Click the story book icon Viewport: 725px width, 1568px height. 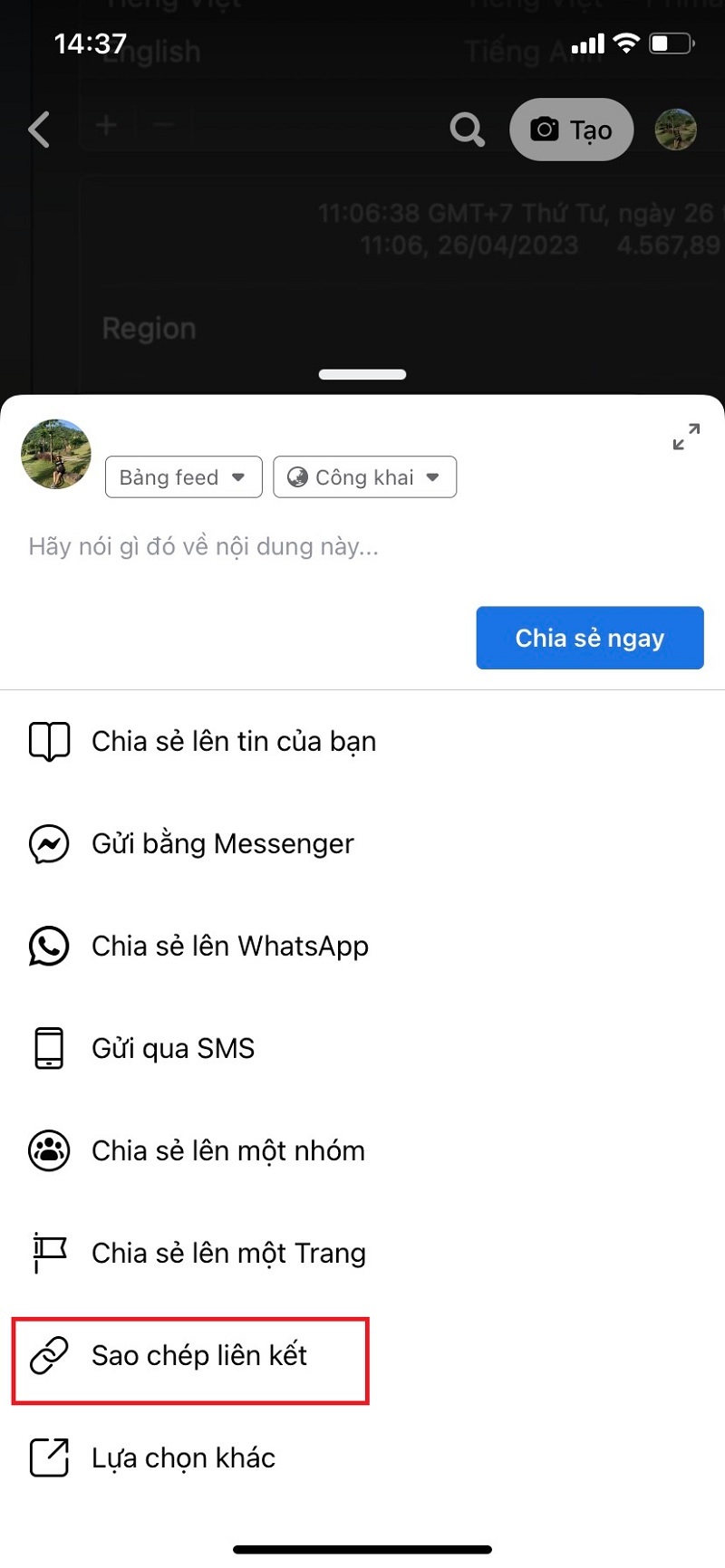coord(49,741)
